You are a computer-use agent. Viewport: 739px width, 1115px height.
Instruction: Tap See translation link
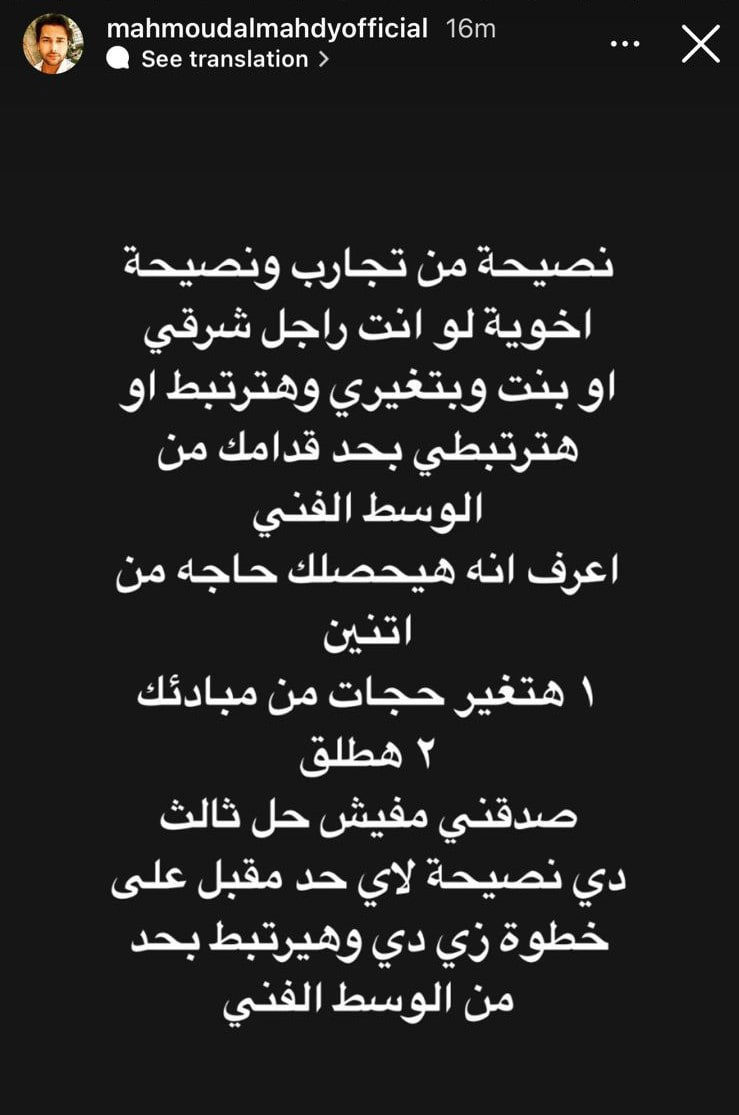[x=224, y=59]
